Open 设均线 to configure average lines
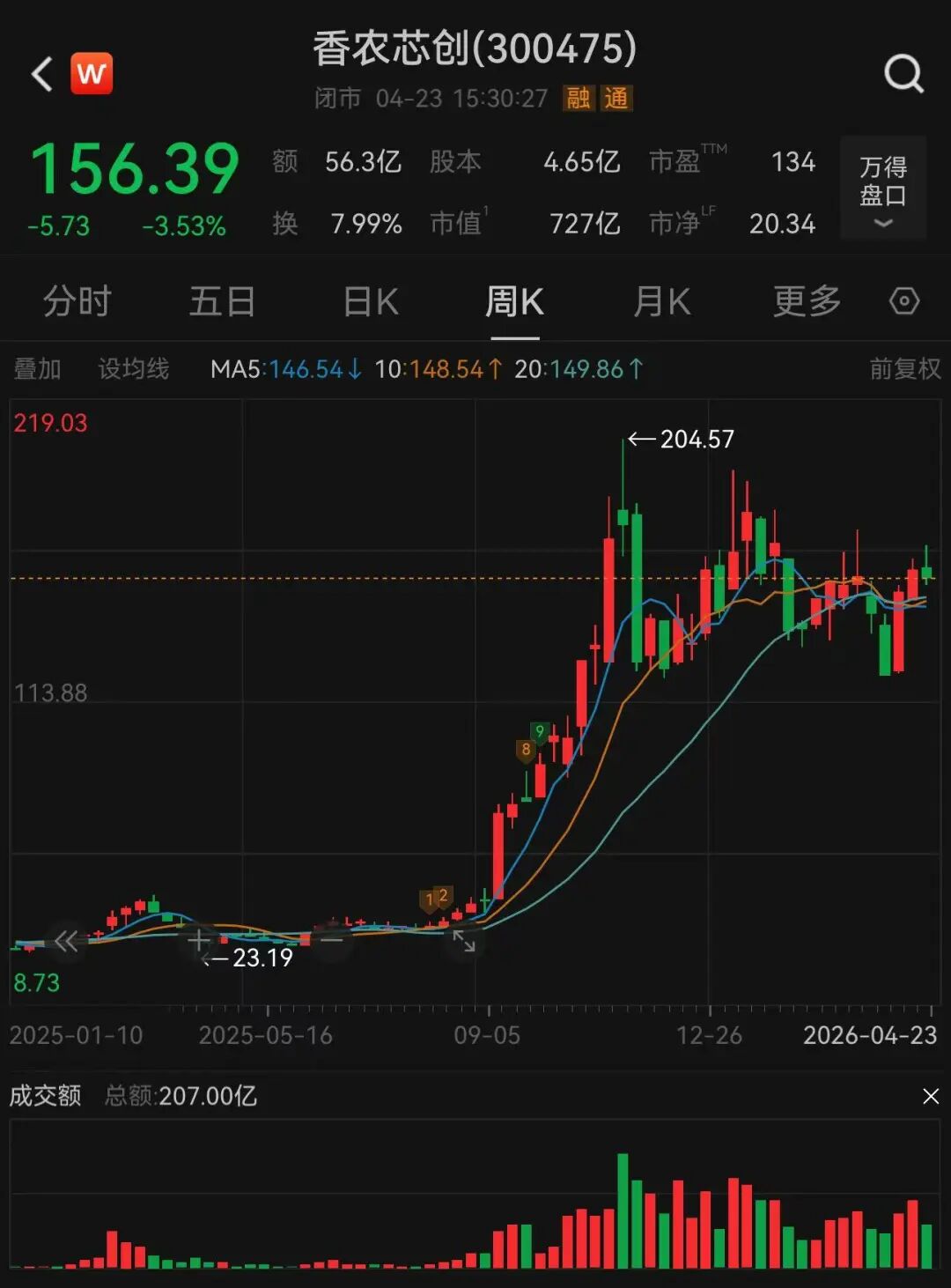The image size is (951, 1288). [134, 369]
